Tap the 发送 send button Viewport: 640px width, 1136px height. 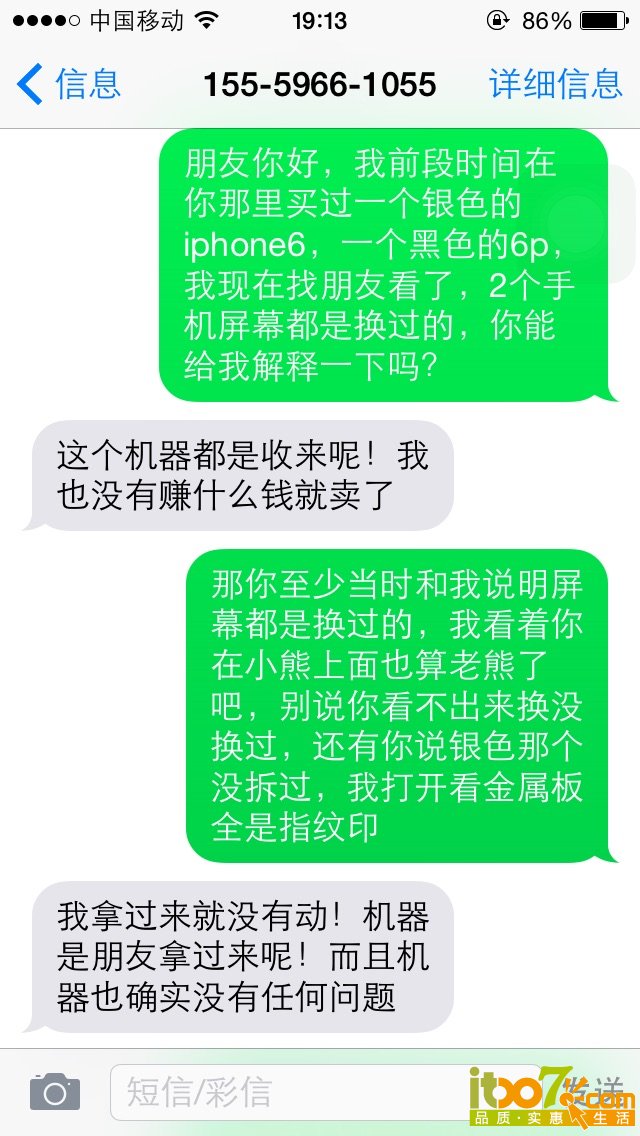pos(596,1090)
